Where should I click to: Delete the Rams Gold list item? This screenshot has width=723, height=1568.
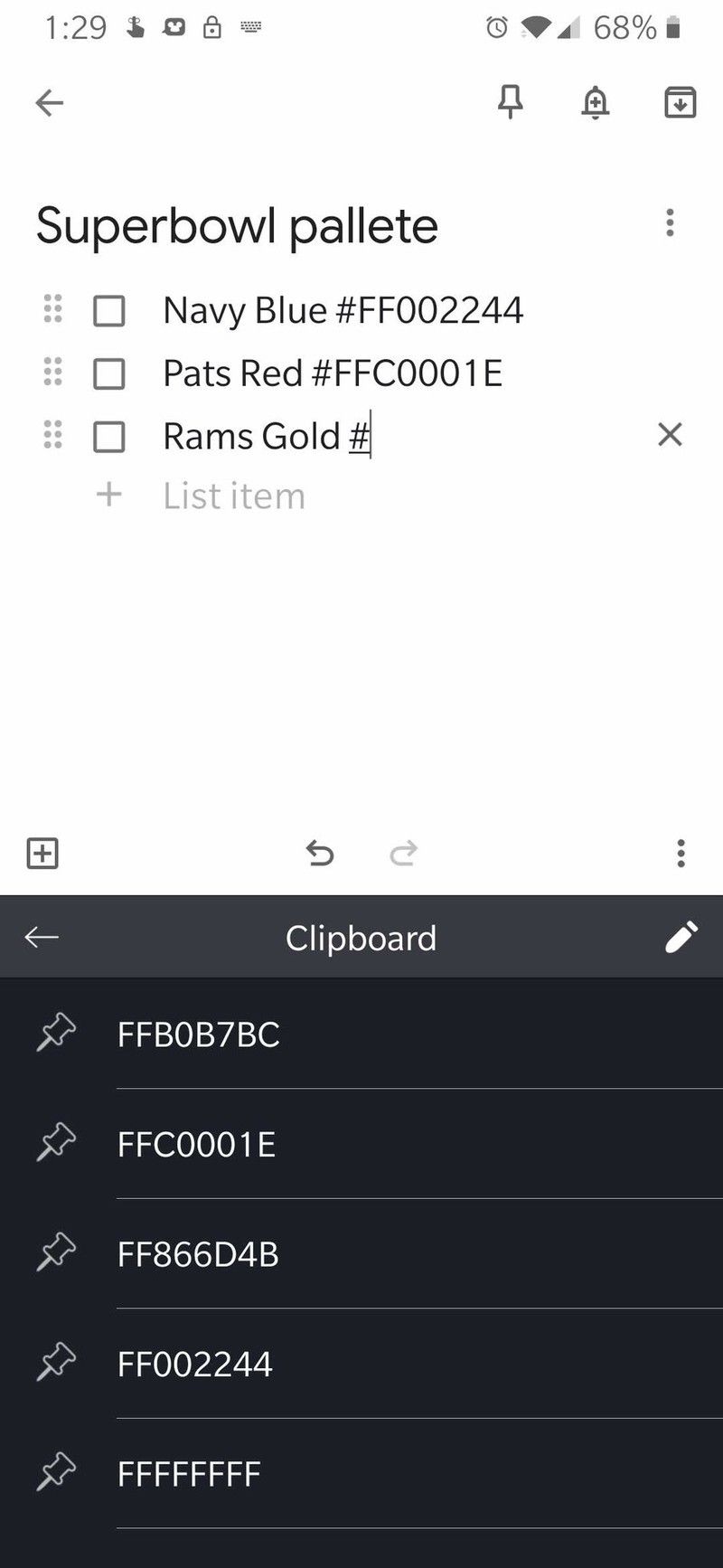click(x=670, y=435)
